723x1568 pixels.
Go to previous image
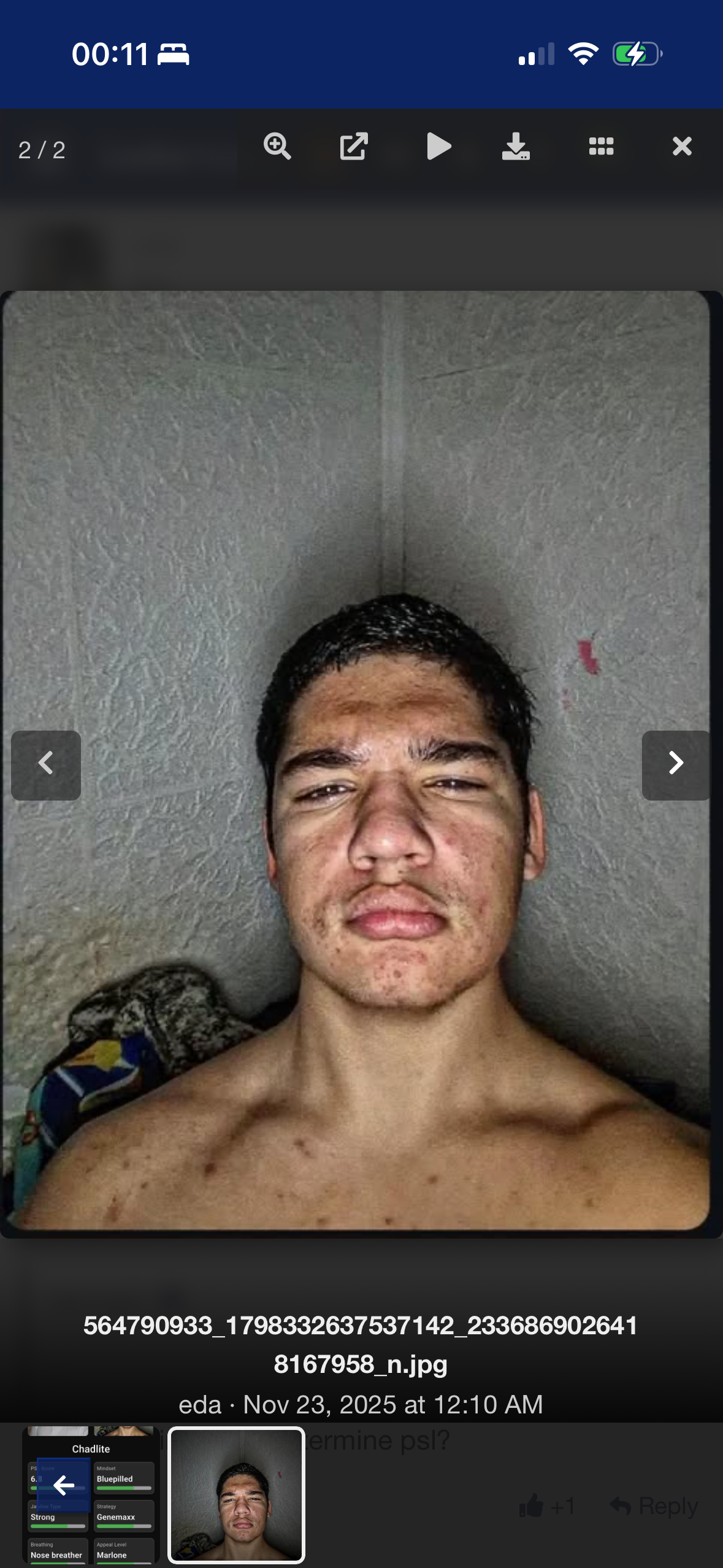pos(46,764)
